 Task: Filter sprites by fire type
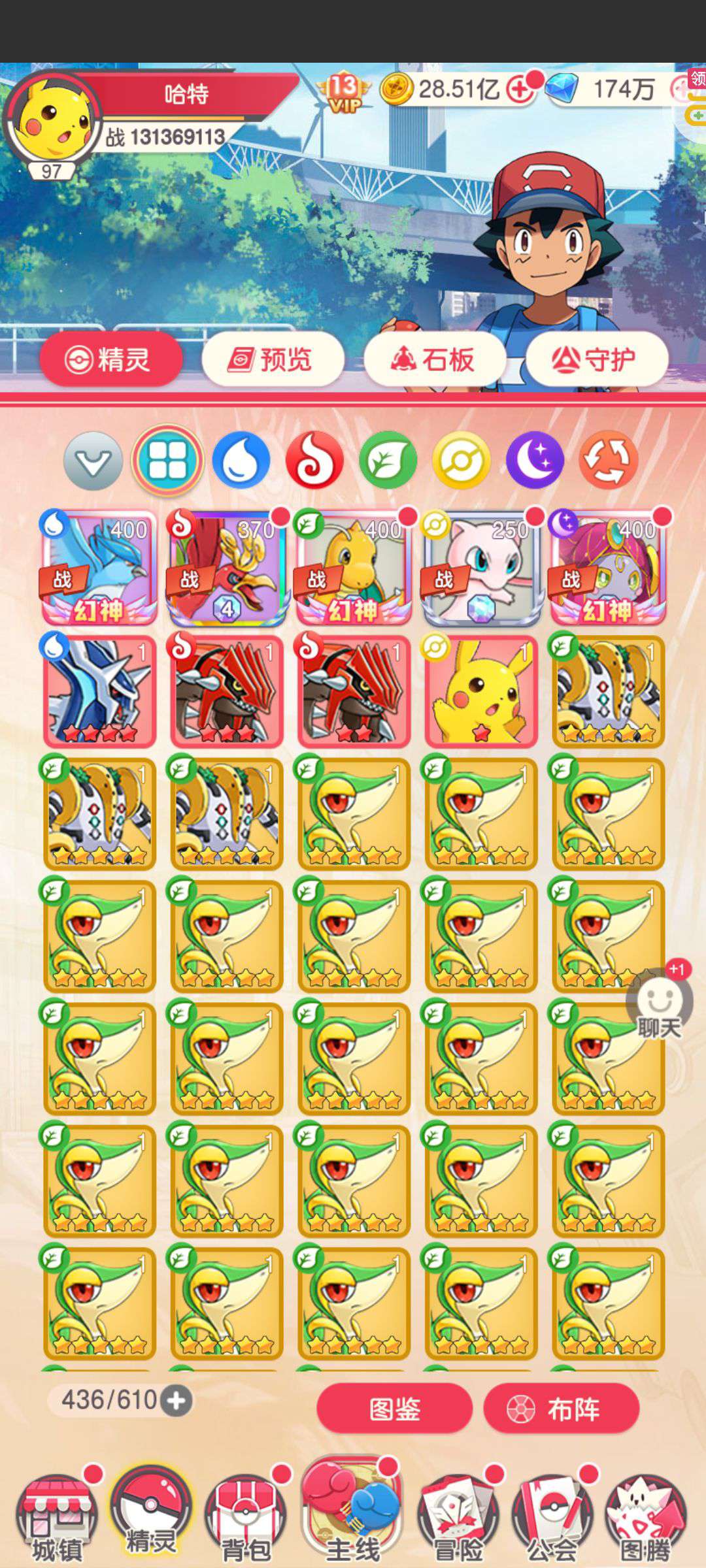pos(314,460)
